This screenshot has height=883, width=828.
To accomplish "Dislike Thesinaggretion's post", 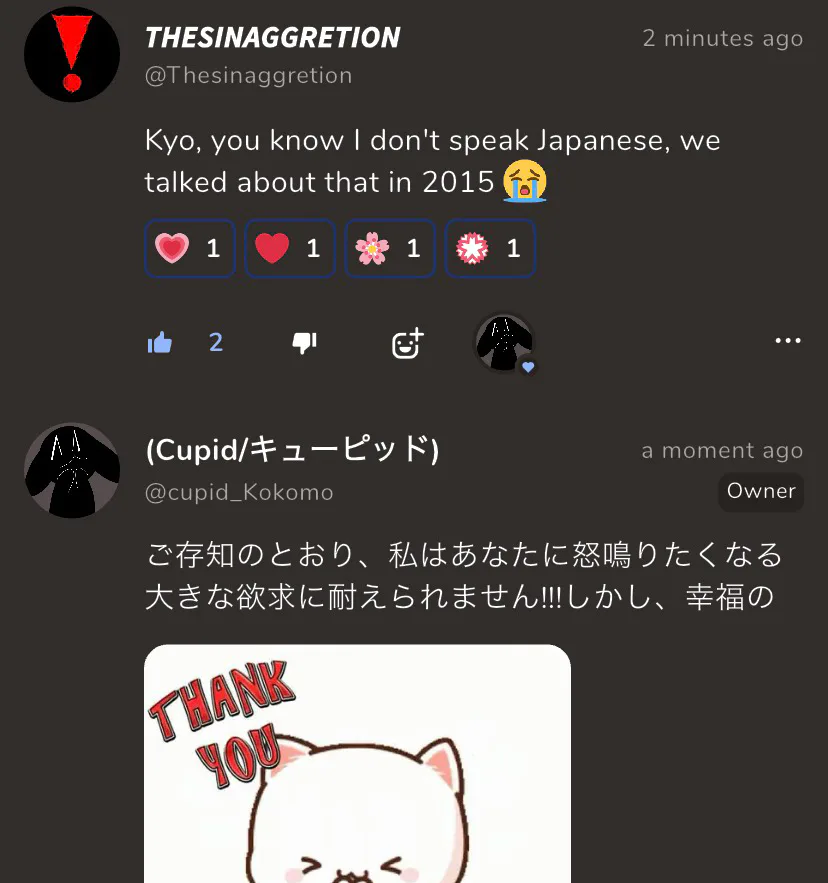I will (x=304, y=343).
